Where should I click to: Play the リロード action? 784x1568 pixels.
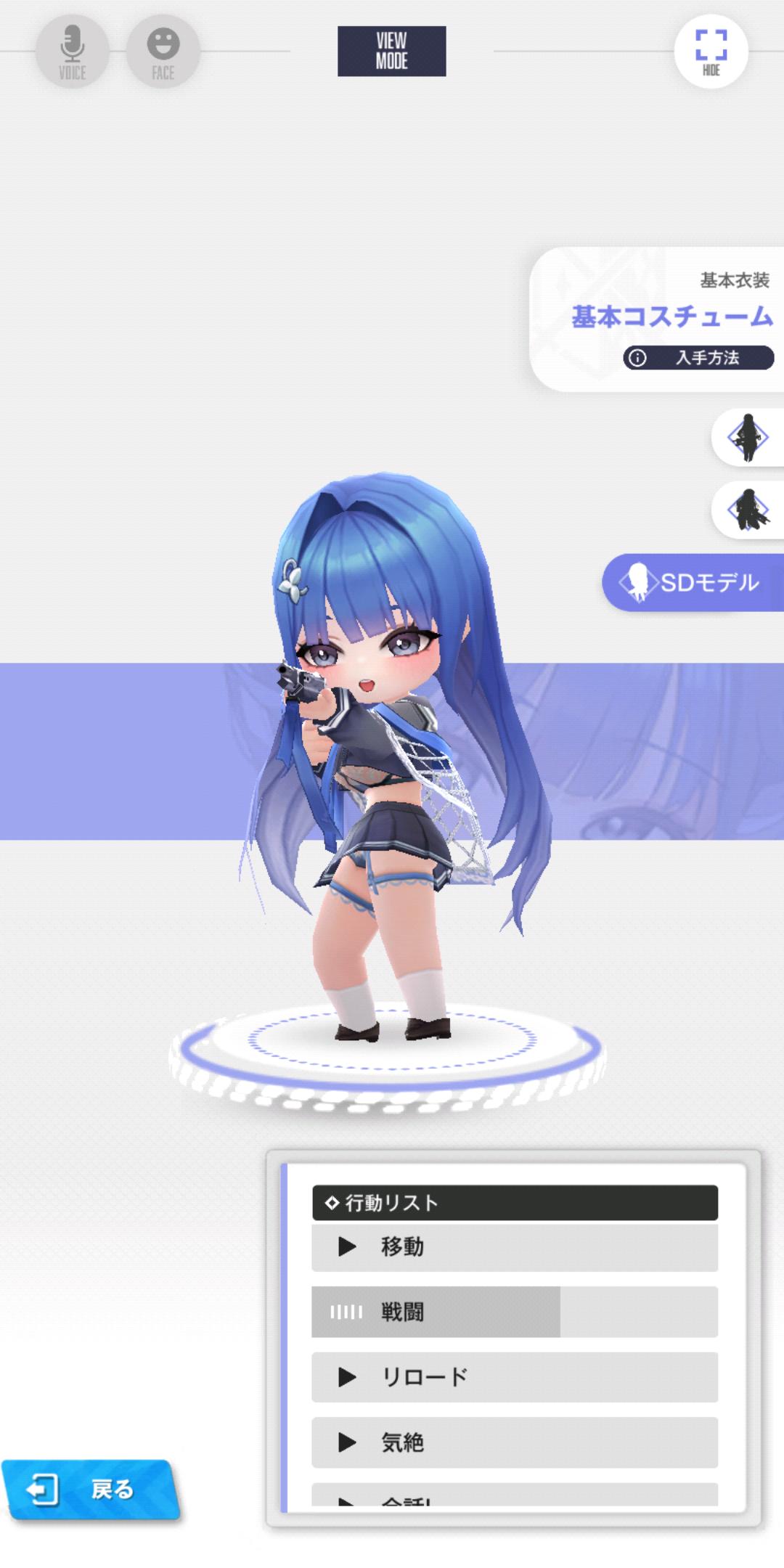pos(514,1377)
